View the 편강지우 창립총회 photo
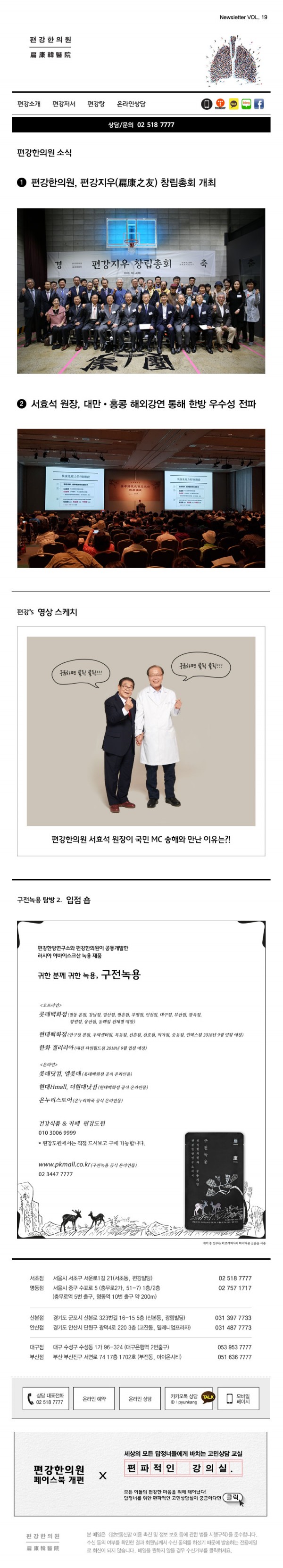This screenshot has height=1568, width=283. tap(141, 291)
